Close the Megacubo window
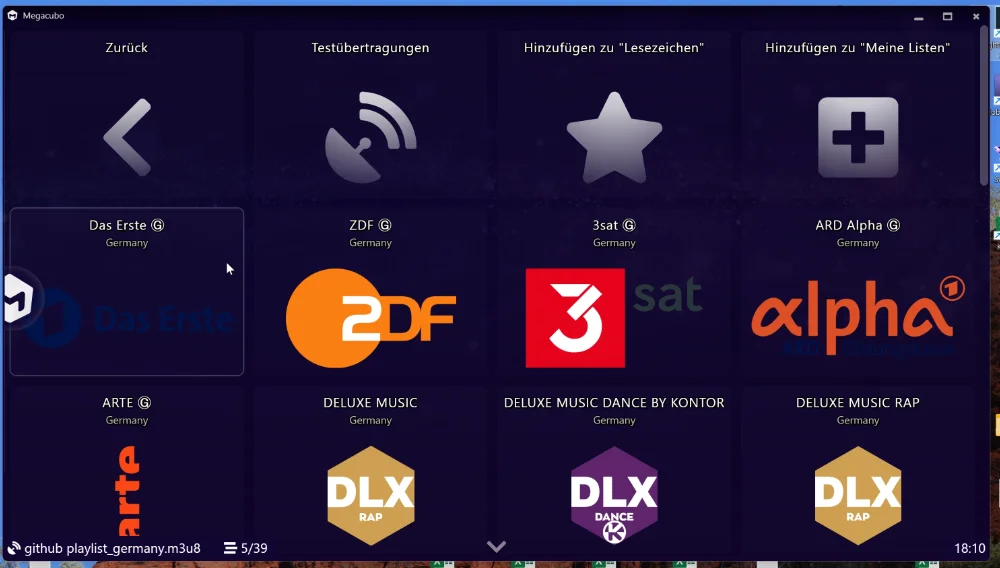Screen dimensions: 1000x568 [975, 16]
